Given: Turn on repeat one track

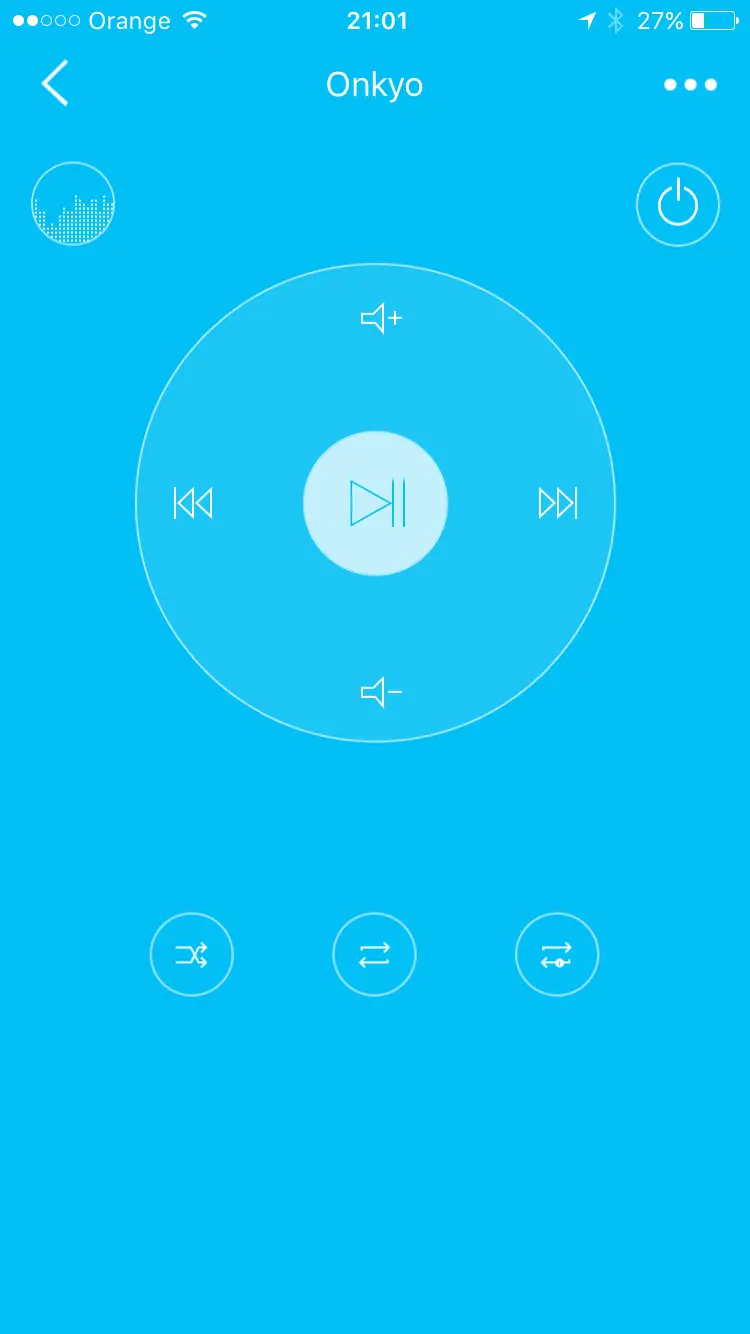Looking at the screenshot, I should 557,955.
